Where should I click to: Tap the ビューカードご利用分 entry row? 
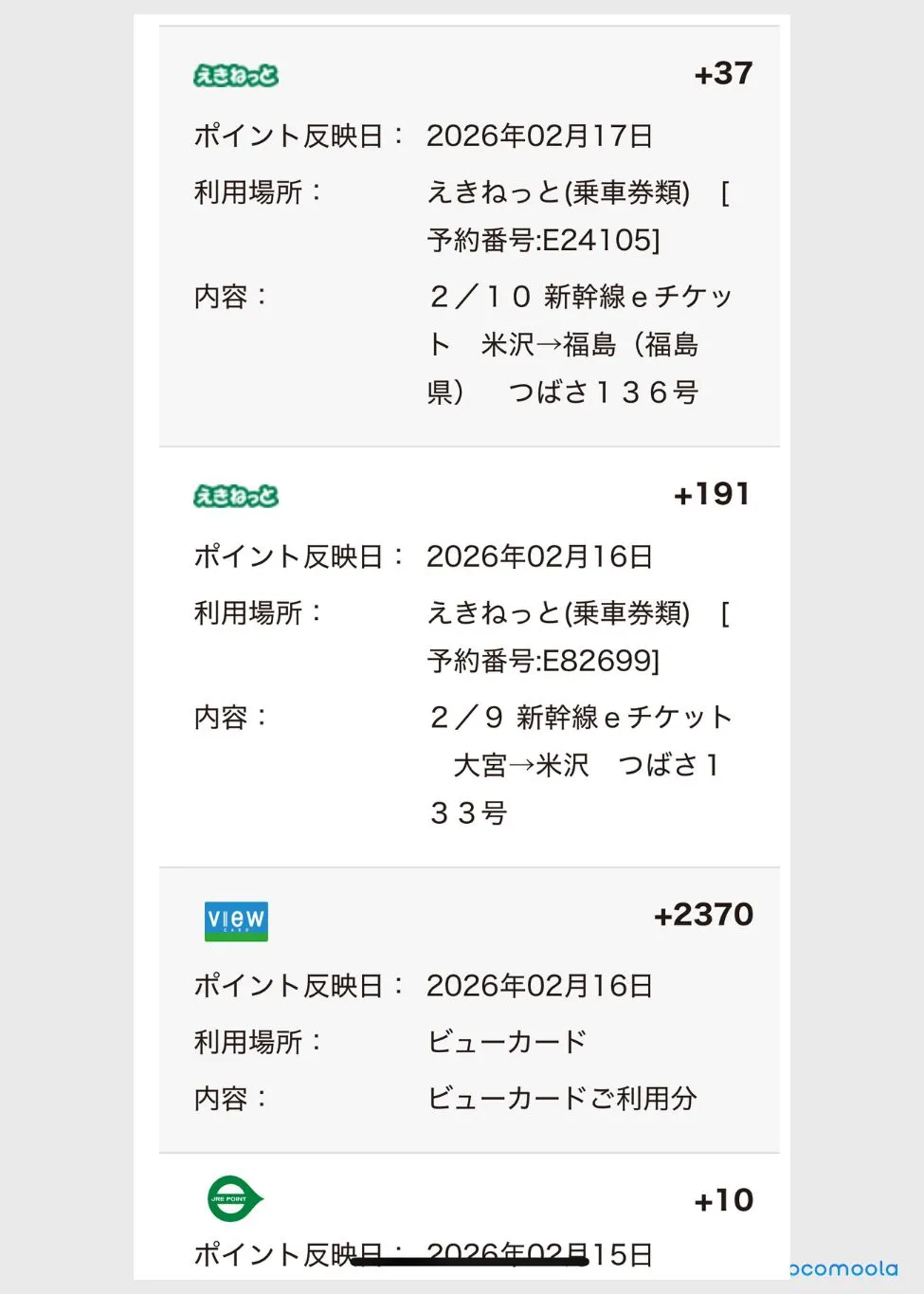563,1099
